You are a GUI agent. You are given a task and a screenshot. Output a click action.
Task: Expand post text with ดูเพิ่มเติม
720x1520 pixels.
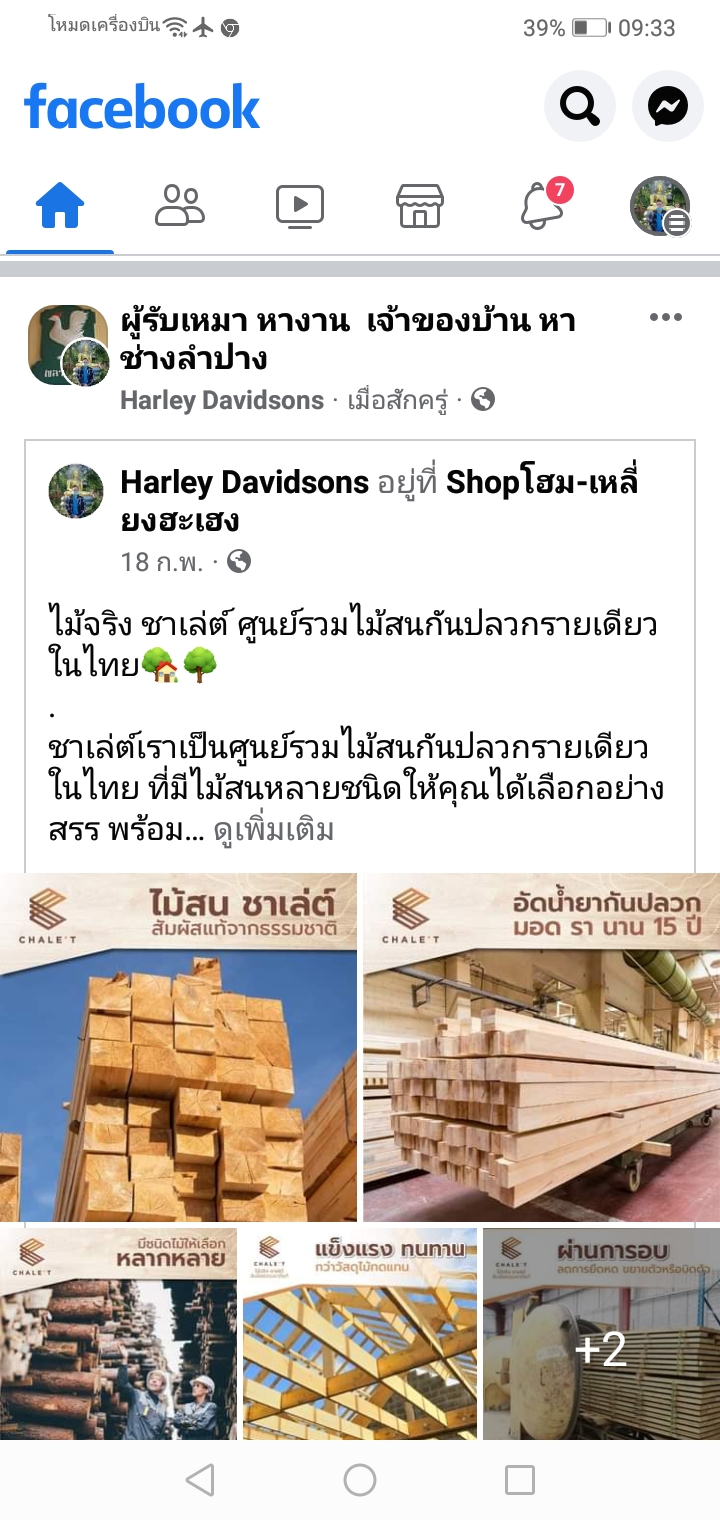click(273, 830)
